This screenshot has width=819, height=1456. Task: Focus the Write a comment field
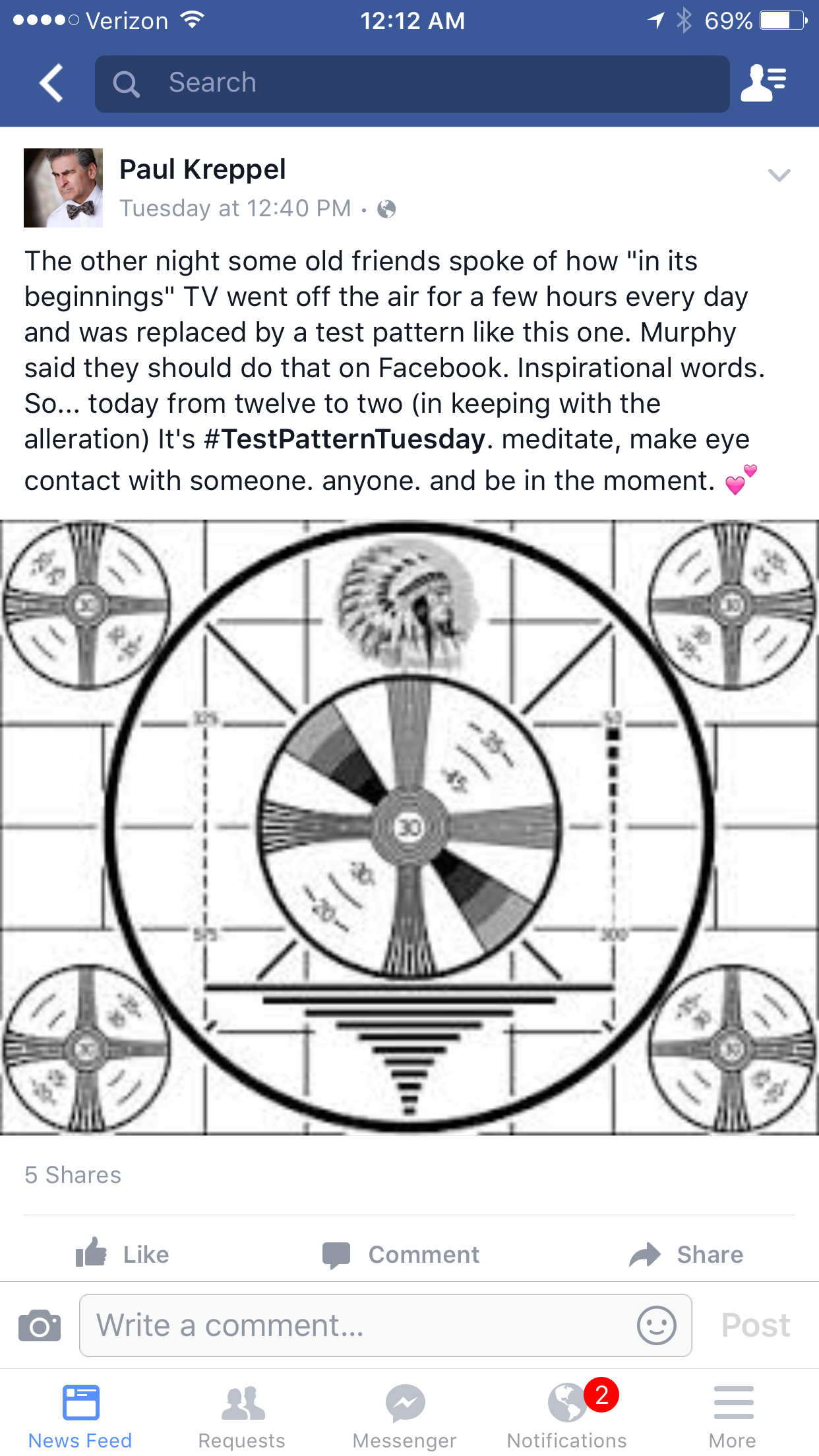coord(356,1325)
